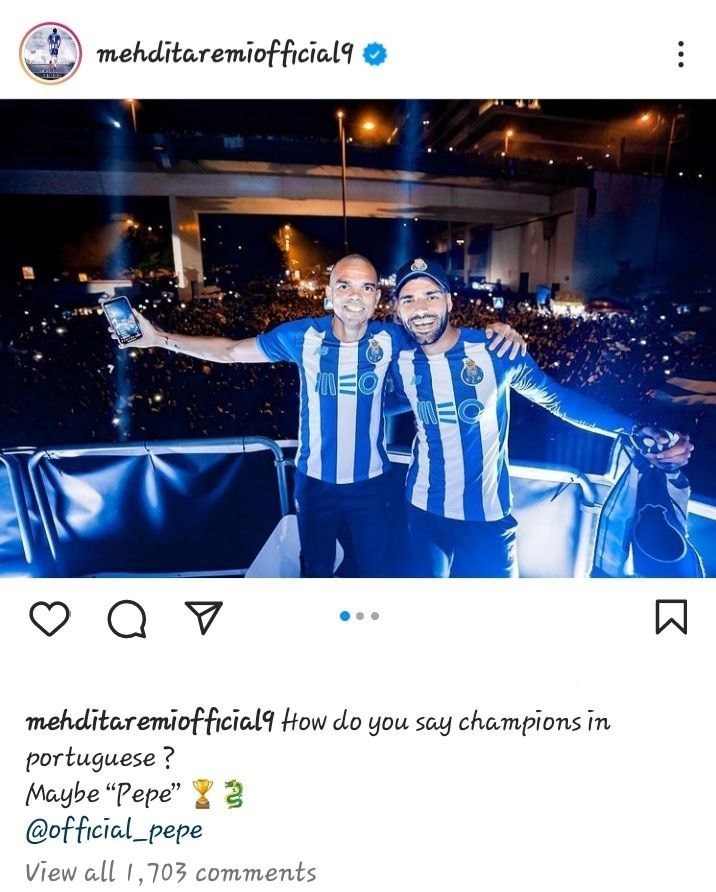
Task: Share the post via paper plane icon
Action: (203, 619)
